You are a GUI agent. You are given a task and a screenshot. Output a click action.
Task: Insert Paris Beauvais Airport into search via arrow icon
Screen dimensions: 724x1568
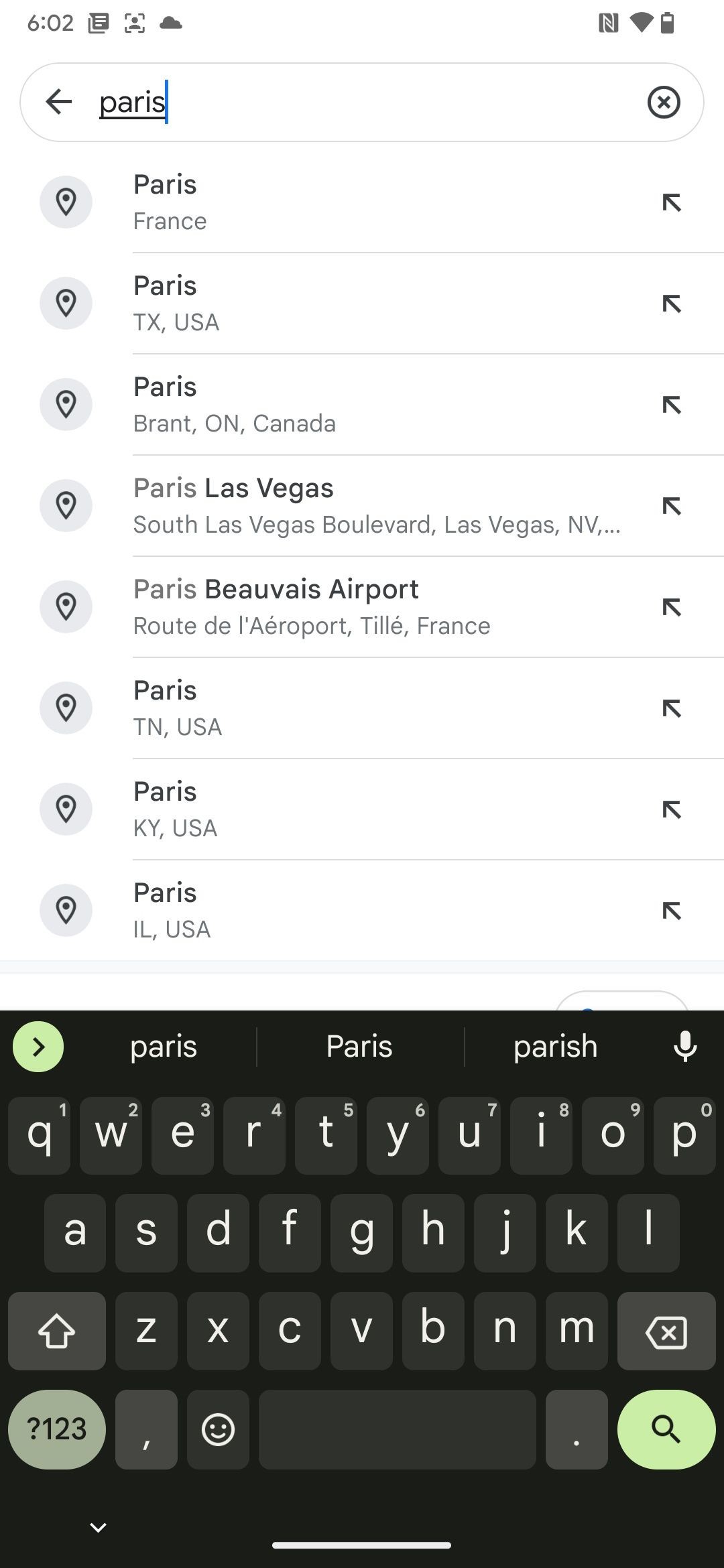click(672, 607)
